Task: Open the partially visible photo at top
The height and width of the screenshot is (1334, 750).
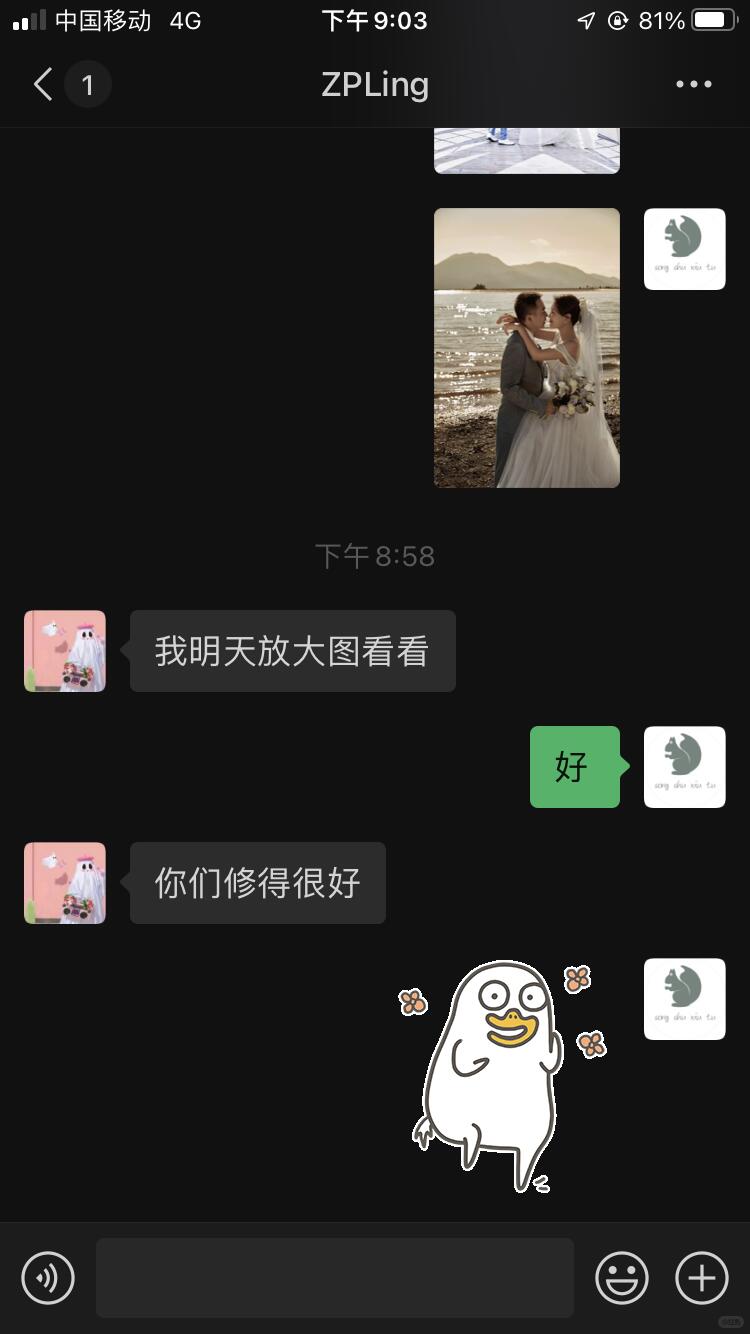Action: [526, 151]
